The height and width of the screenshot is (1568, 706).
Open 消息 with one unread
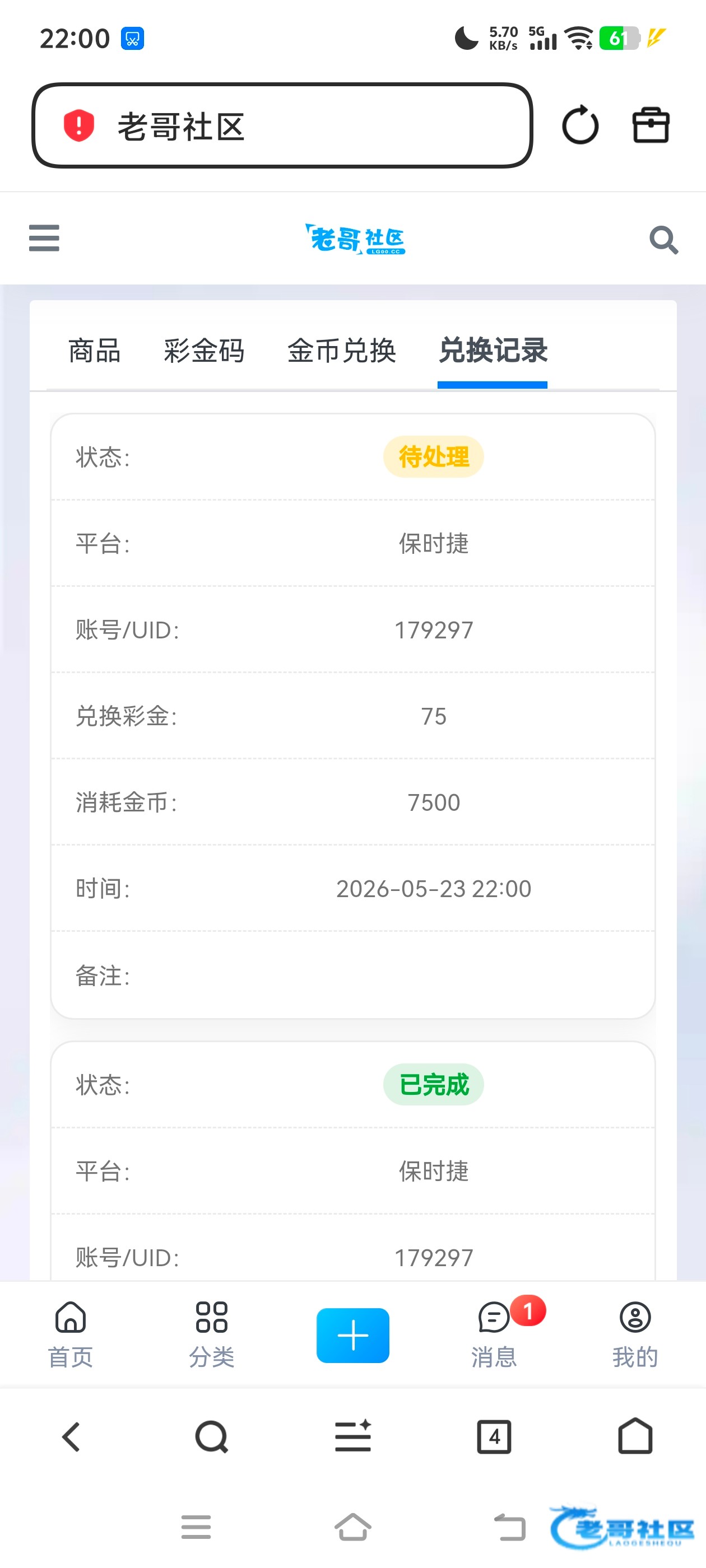click(x=494, y=1336)
